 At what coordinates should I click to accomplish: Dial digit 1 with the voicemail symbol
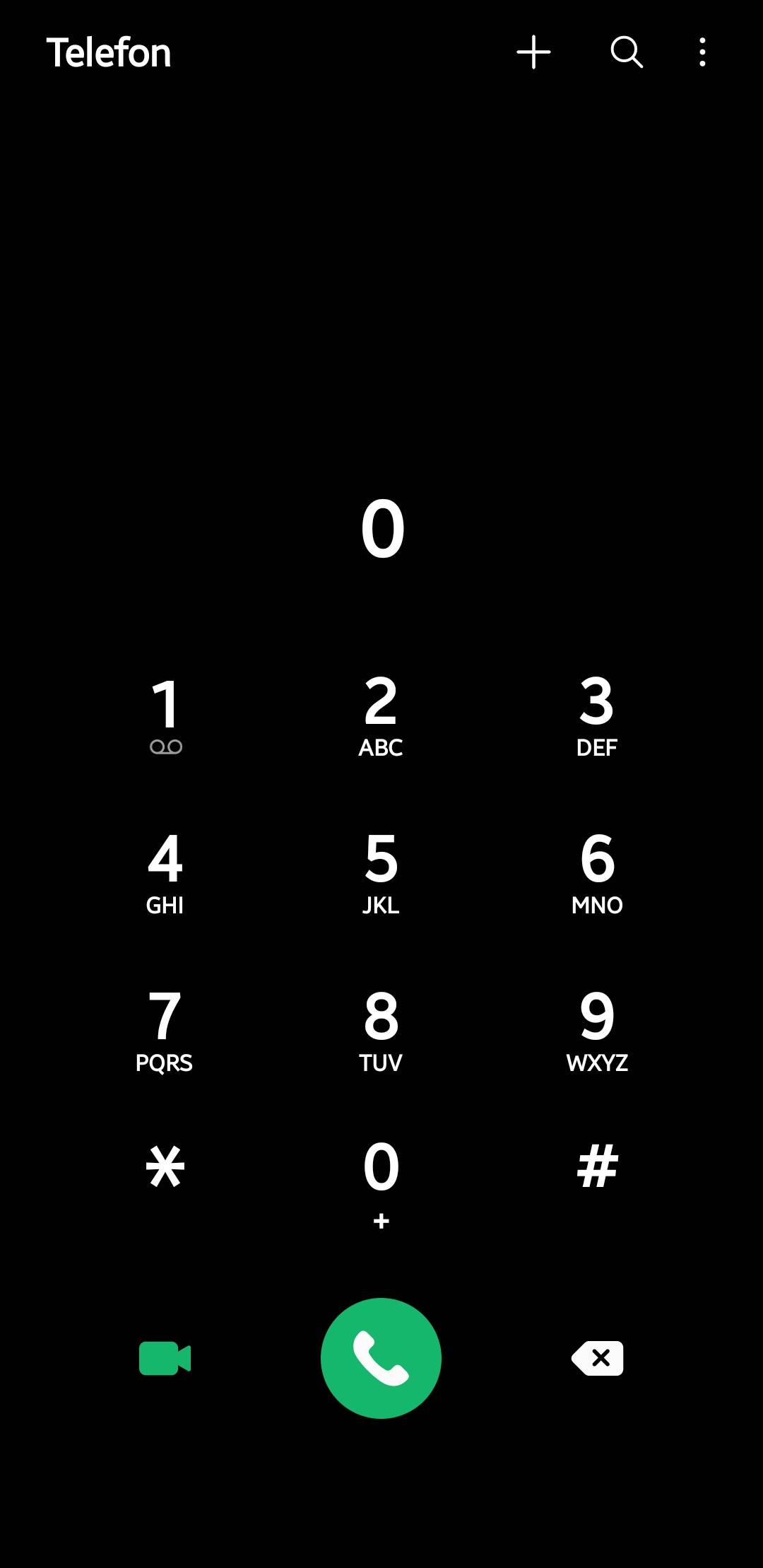[x=165, y=714]
